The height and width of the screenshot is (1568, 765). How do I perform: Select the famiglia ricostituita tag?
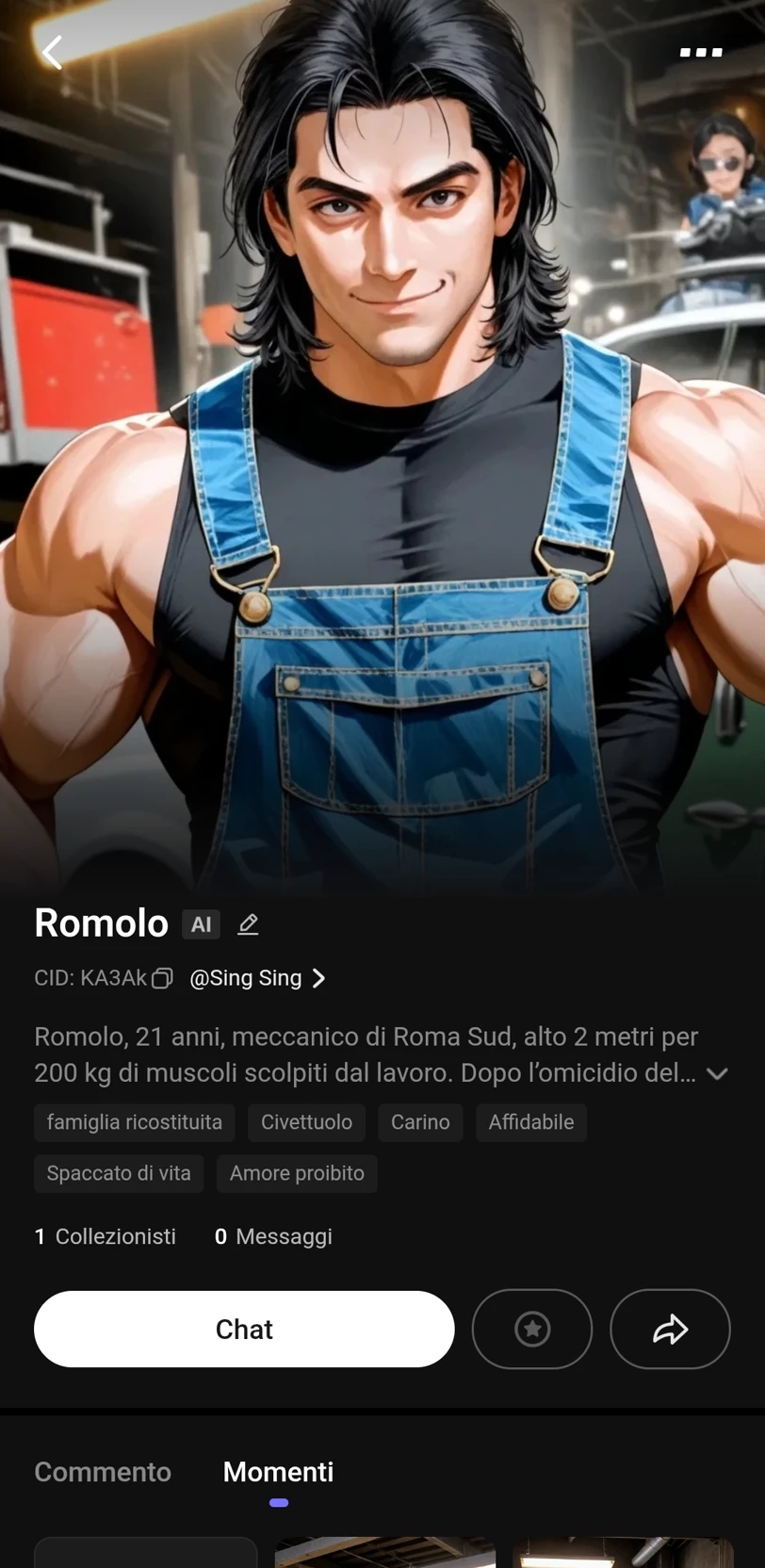pyautogui.click(x=135, y=1122)
